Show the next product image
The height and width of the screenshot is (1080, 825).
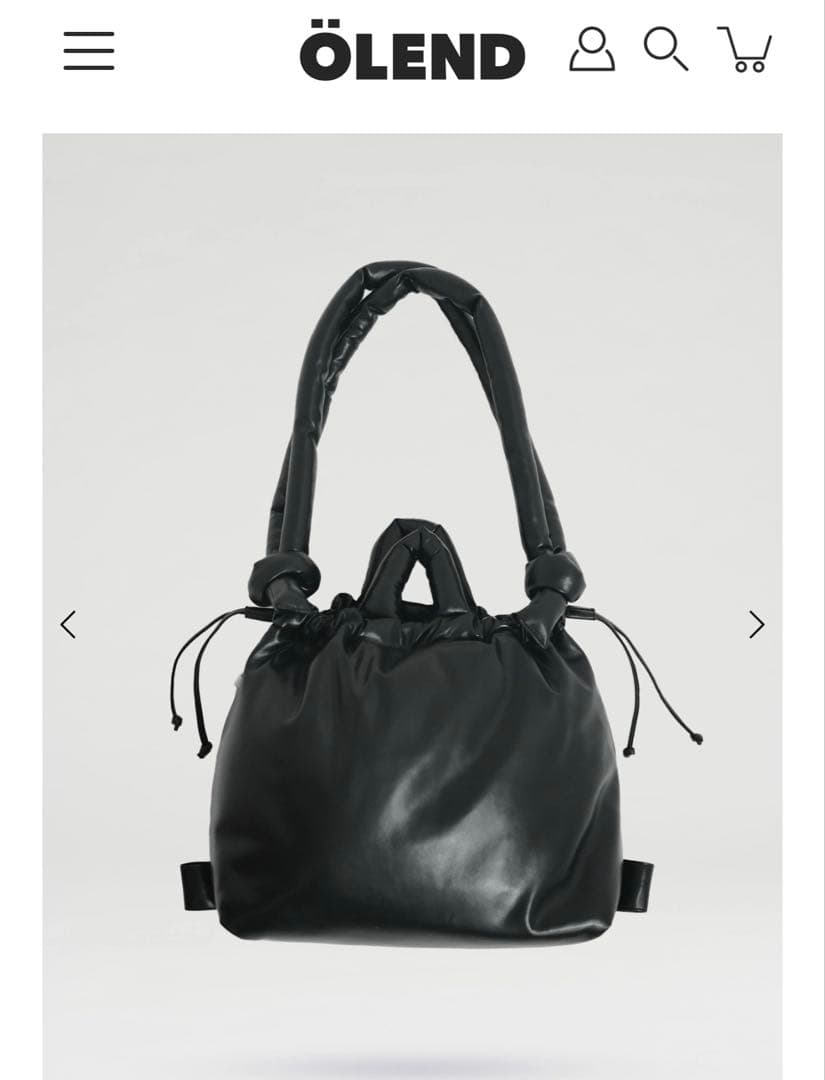pyautogui.click(x=757, y=625)
